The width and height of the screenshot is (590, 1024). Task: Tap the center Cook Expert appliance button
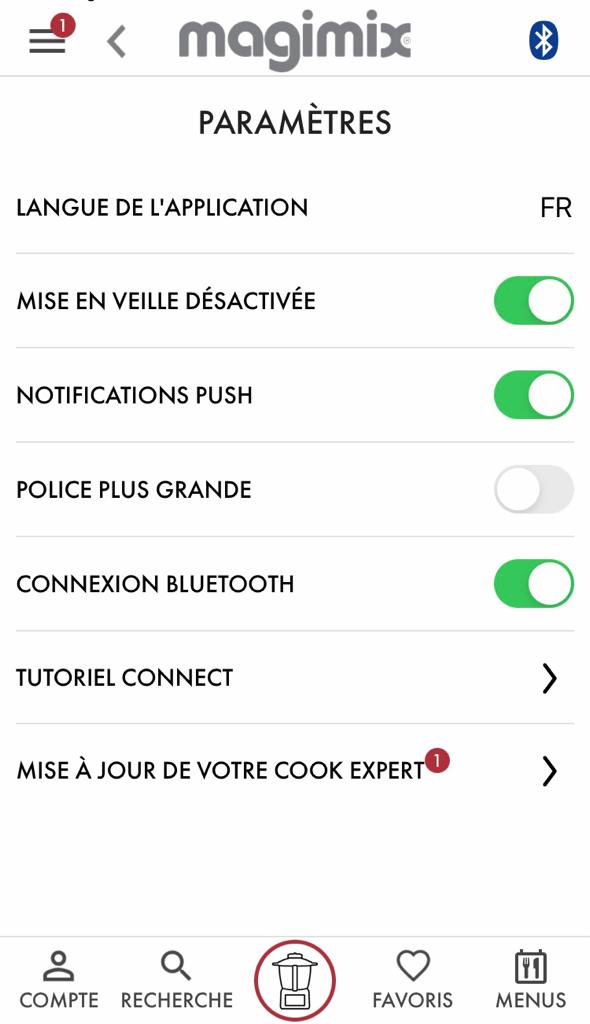tap(295, 980)
